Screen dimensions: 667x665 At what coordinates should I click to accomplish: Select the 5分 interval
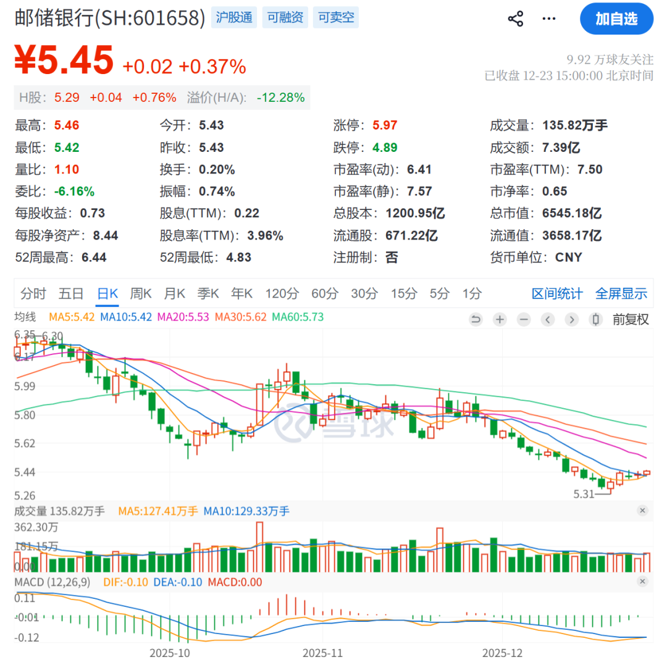coord(439,294)
